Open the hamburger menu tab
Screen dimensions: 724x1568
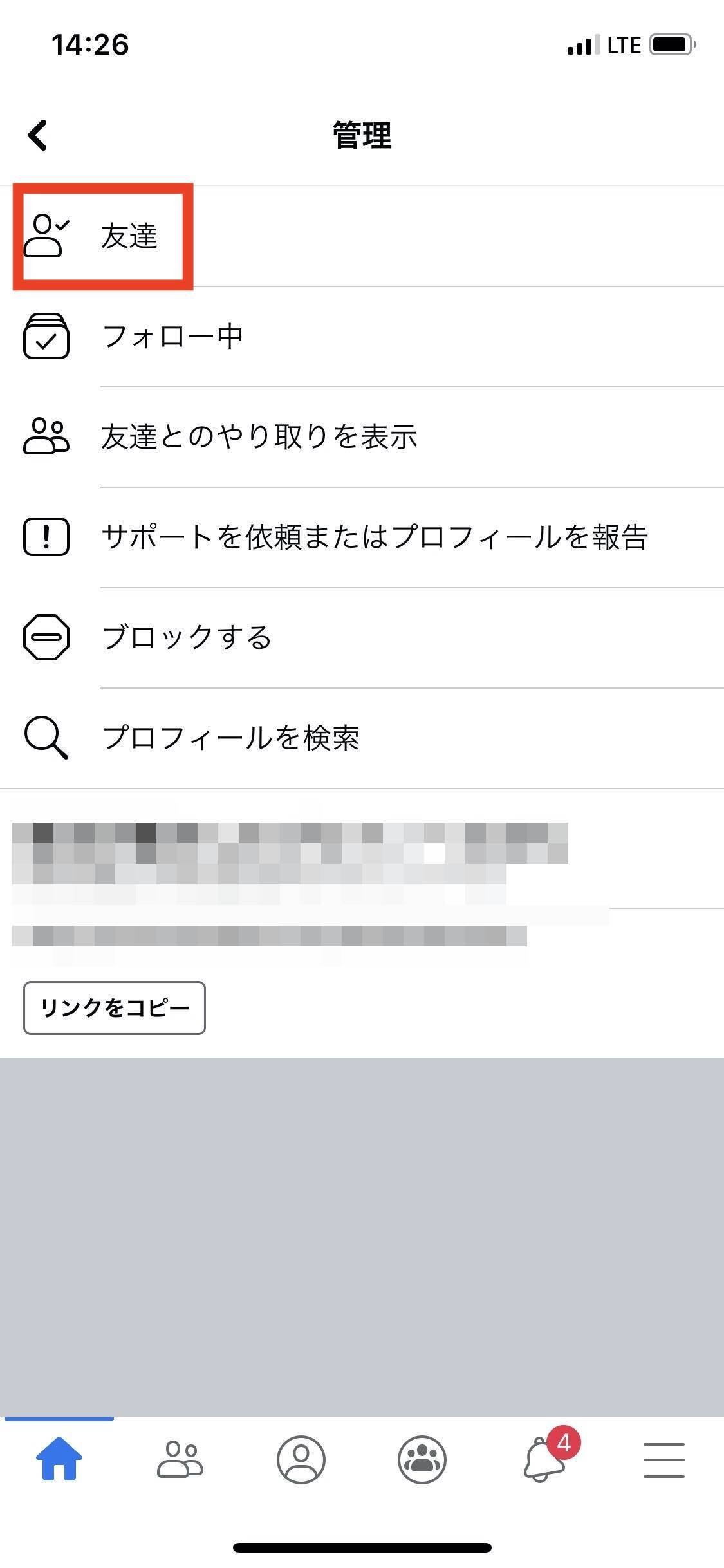tap(664, 1459)
